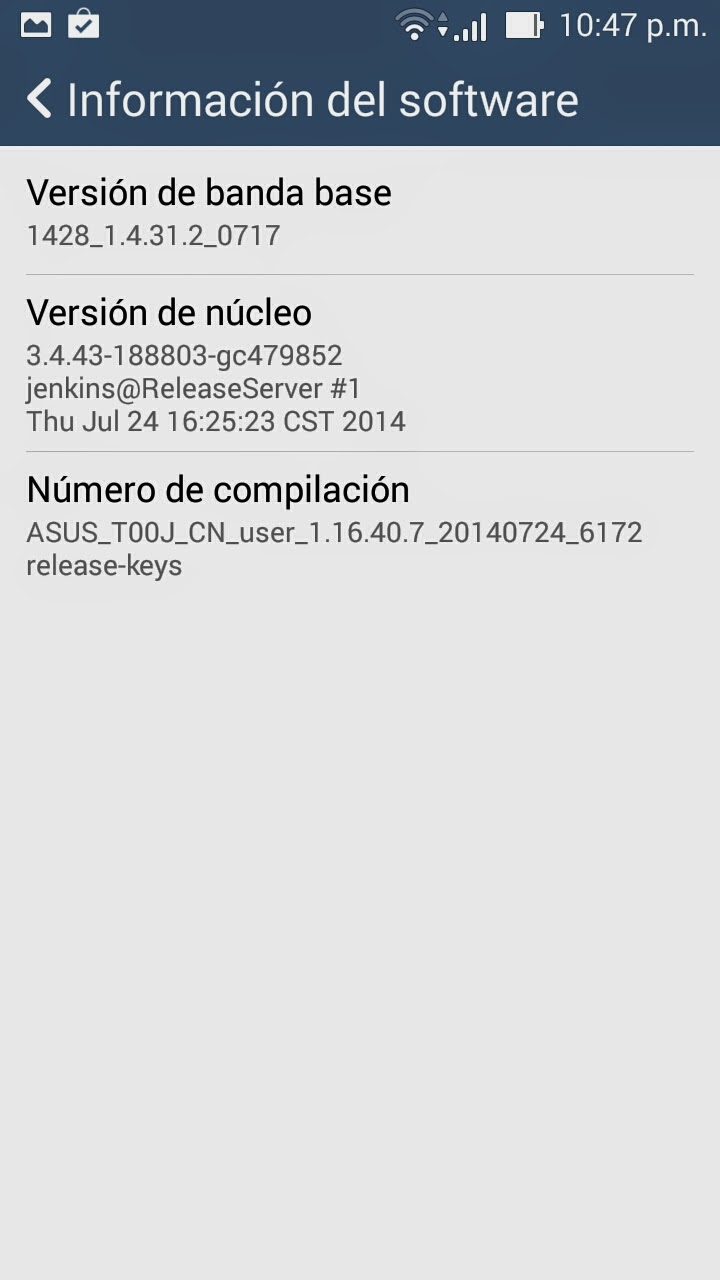Tap the Número de compilación row
720x1280 pixels.
(x=360, y=526)
